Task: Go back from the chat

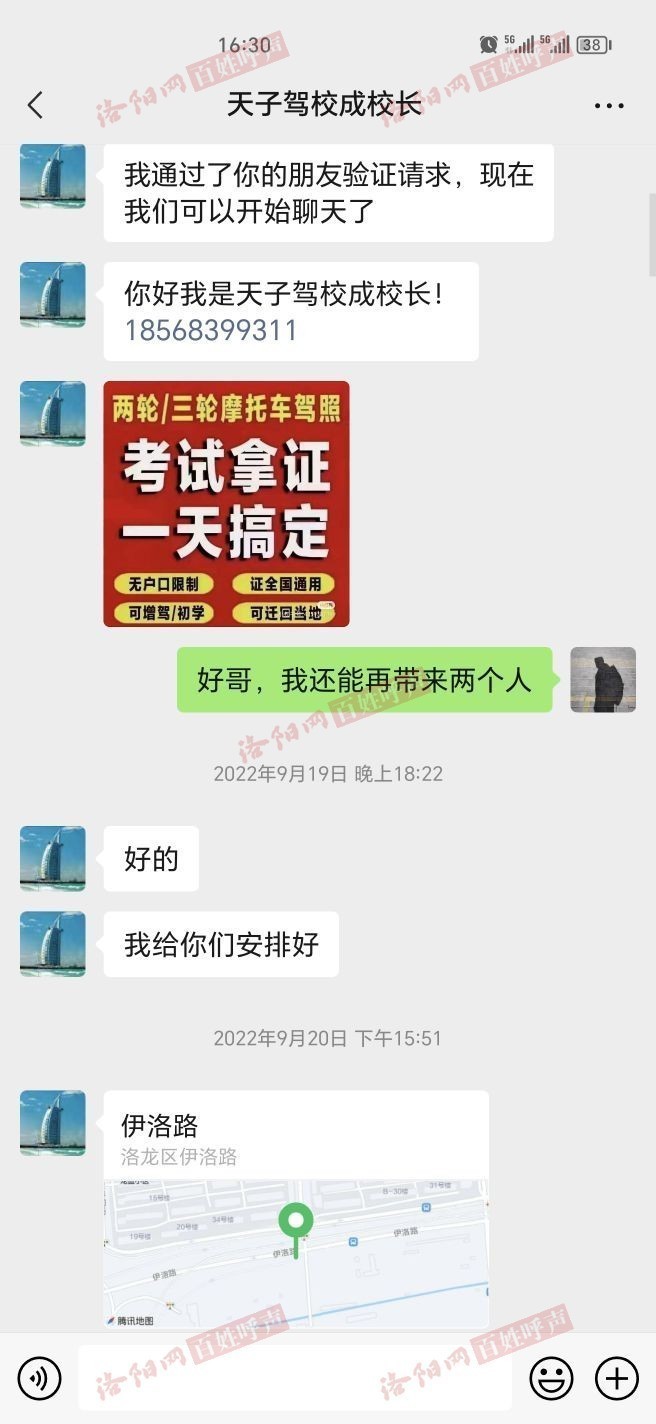Action: click(35, 105)
